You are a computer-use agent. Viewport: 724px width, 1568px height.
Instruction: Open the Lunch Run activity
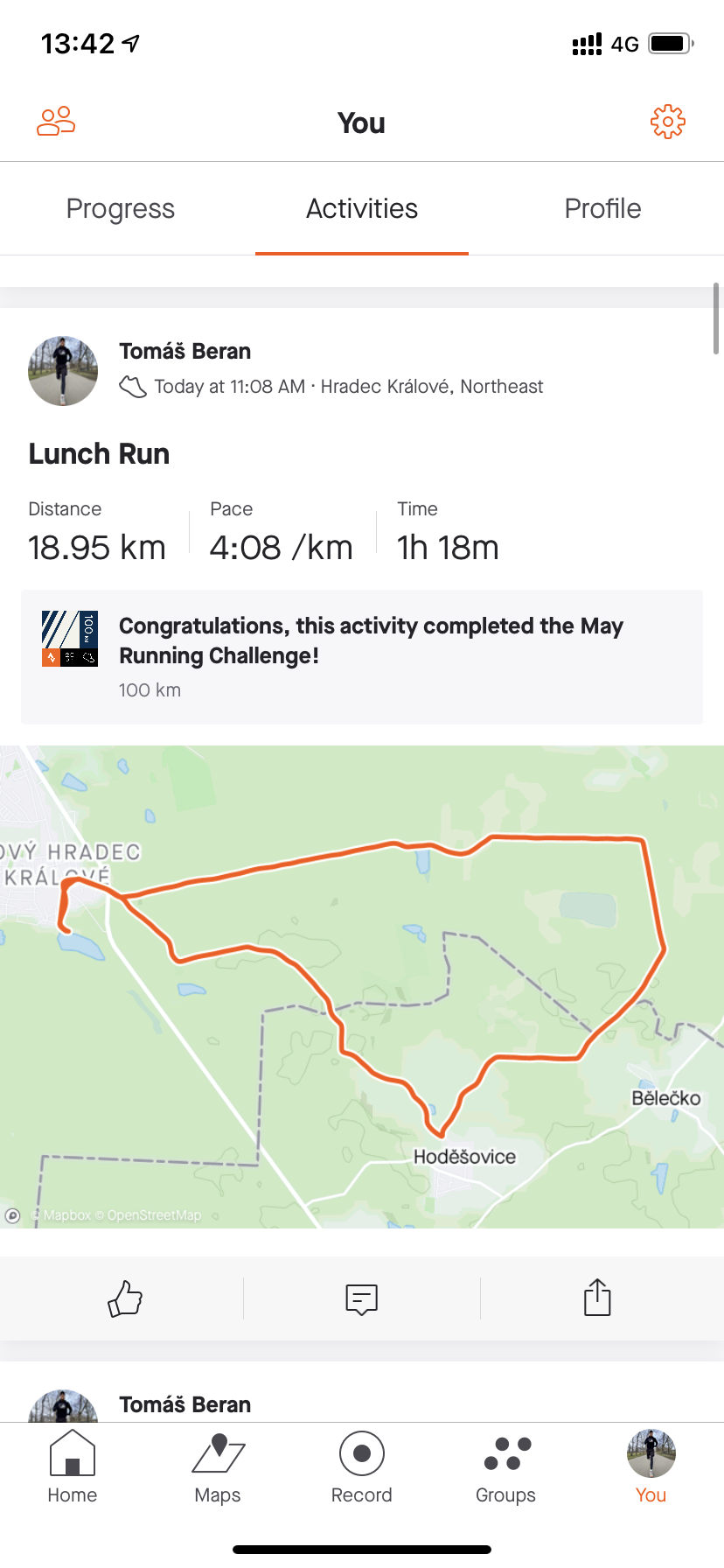point(99,454)
